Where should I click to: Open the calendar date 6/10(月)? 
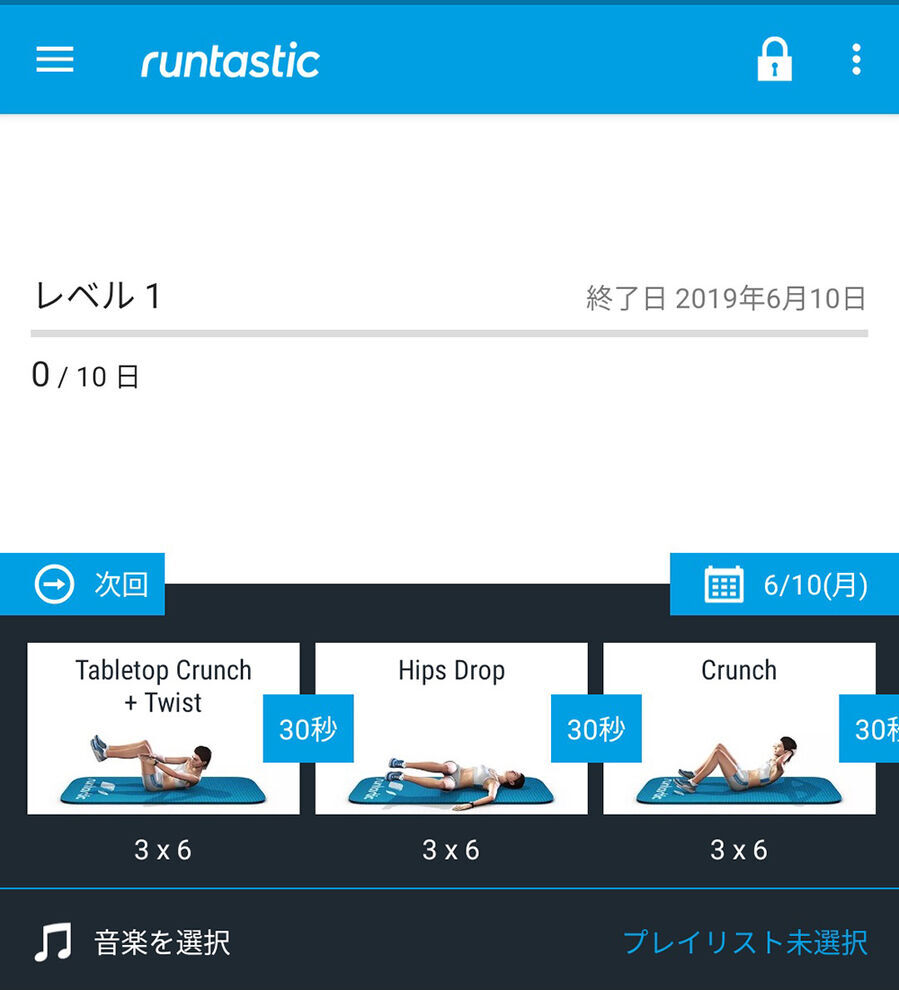pos(784,584)
